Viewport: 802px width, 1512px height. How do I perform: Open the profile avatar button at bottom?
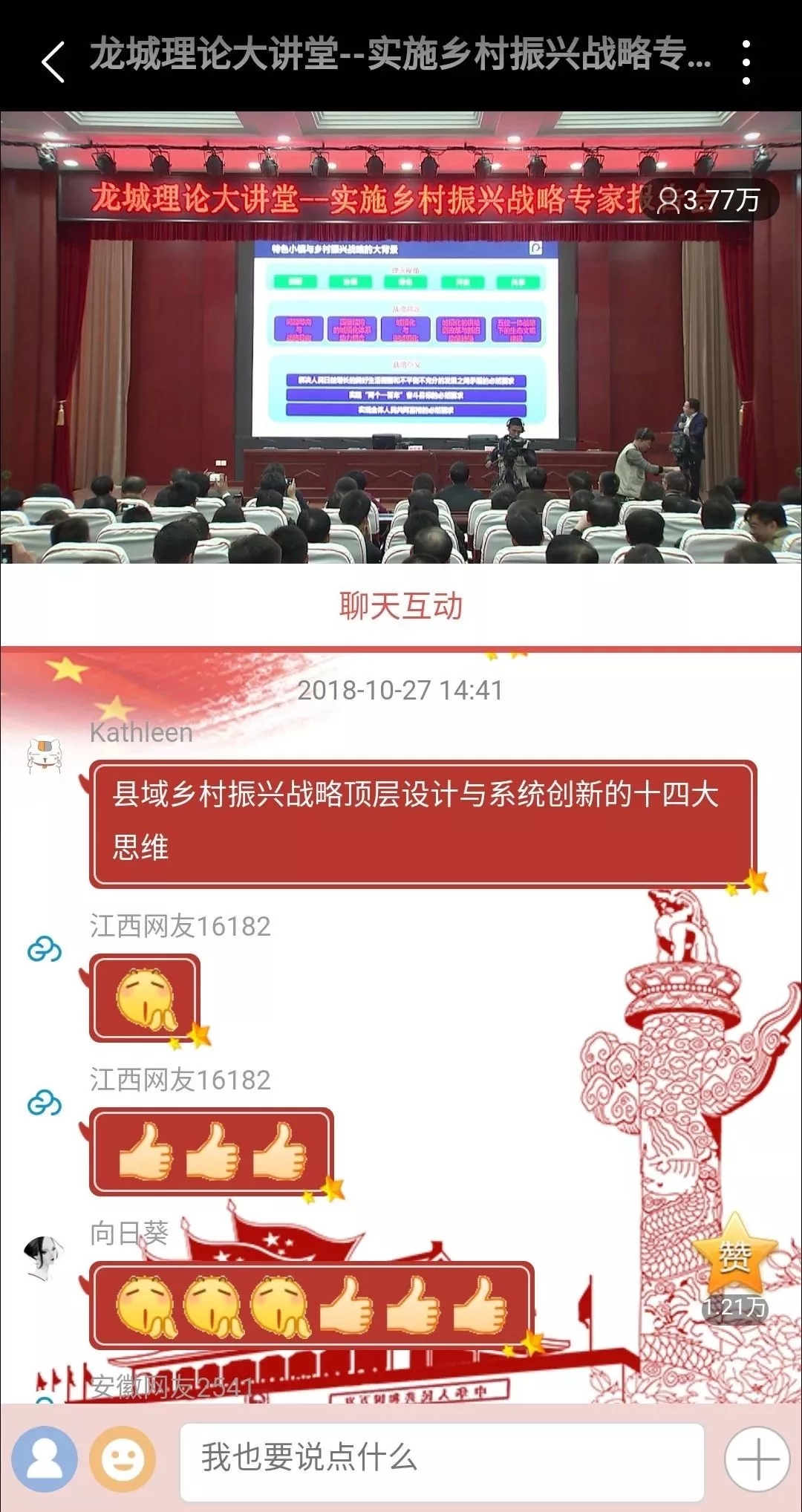point(45,1459)
